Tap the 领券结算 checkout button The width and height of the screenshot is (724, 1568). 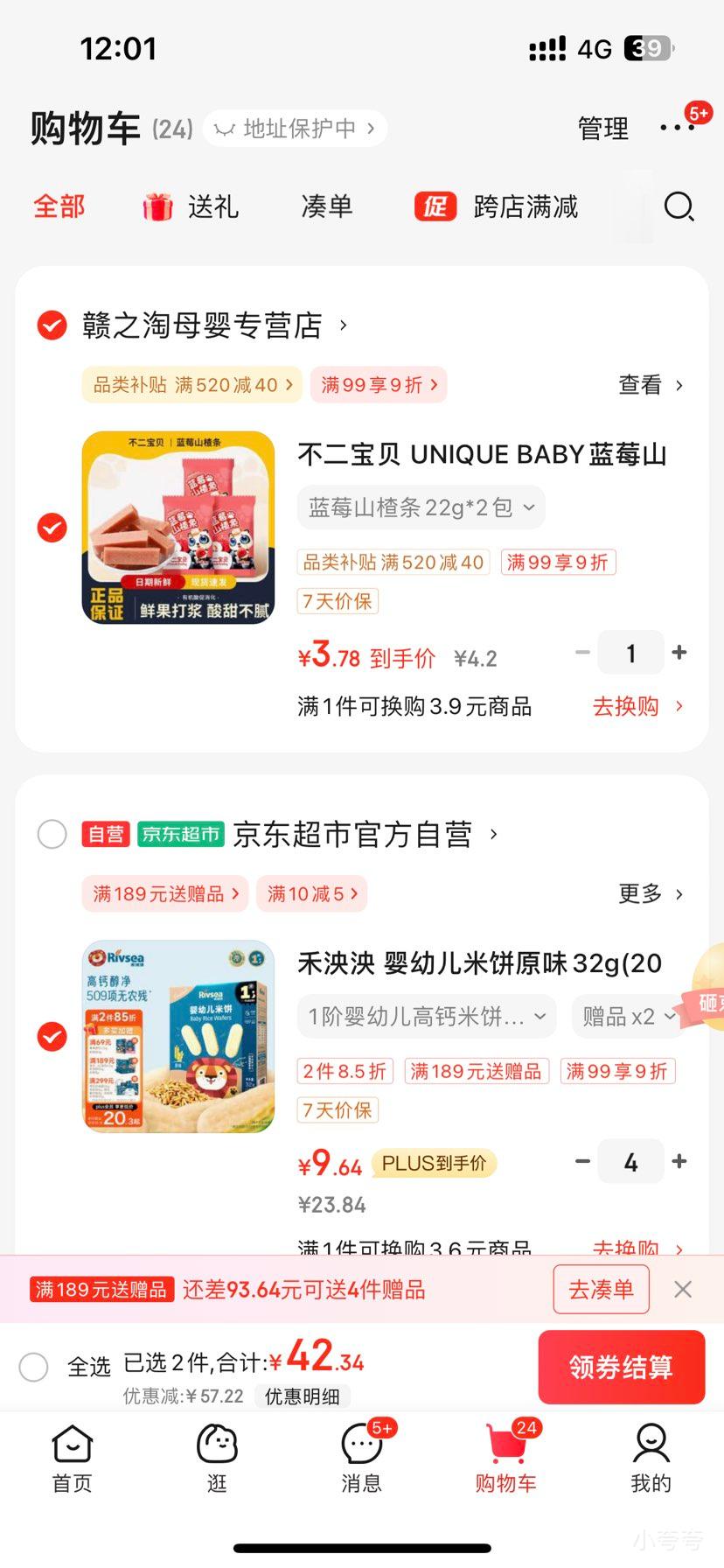(621, 1367)
